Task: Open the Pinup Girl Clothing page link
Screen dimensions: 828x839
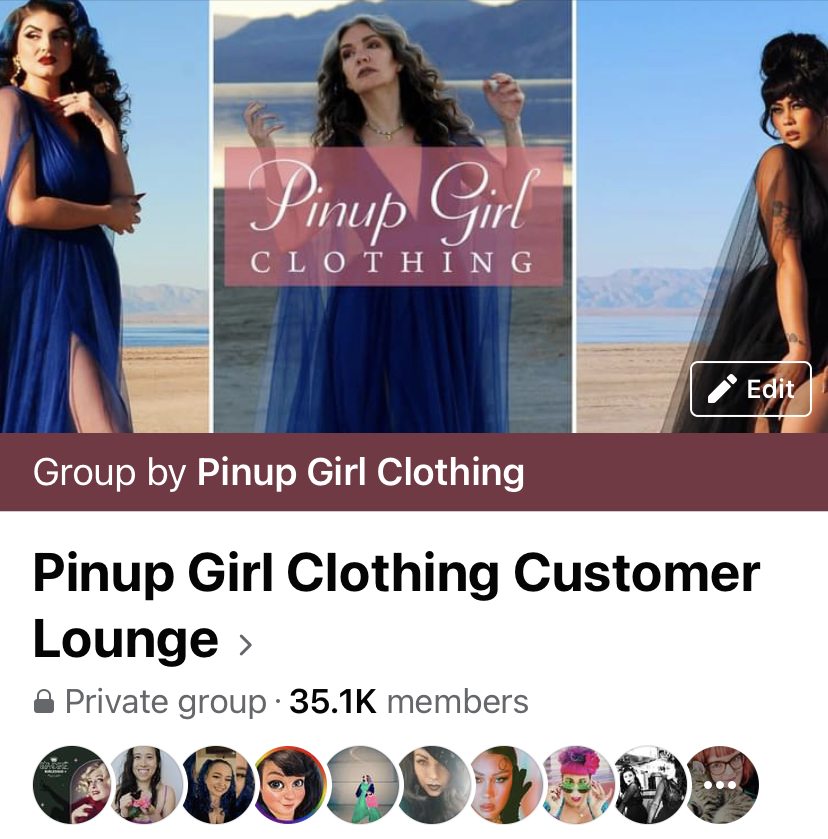Action: (360, 472)
